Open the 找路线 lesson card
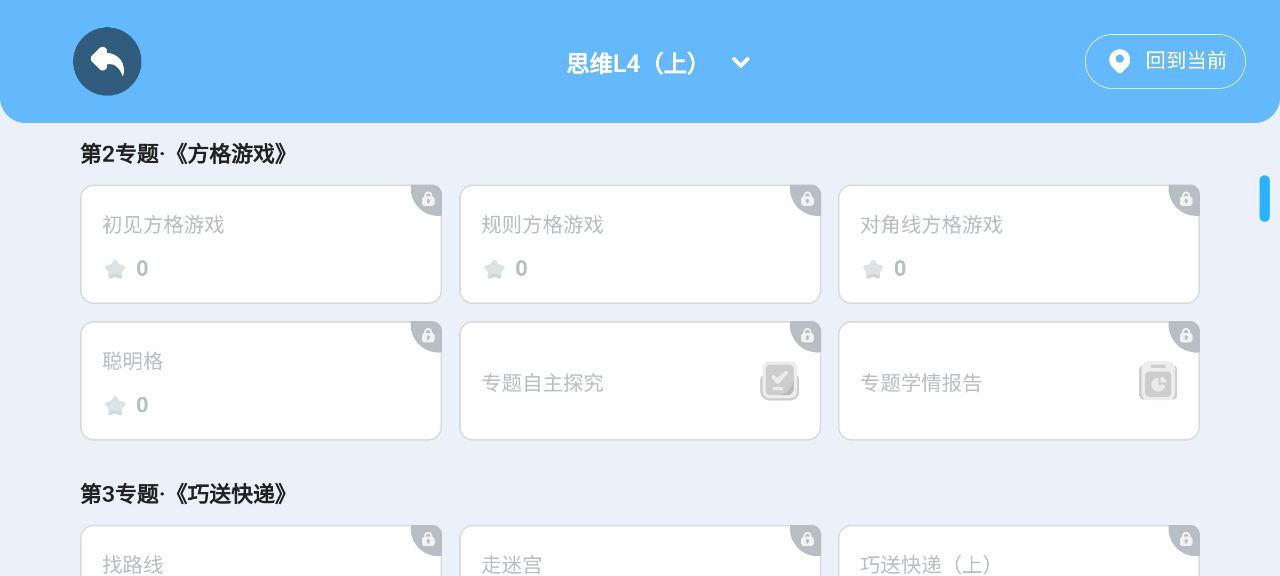This screenshot has width=1280, height=576. point(260,554)
